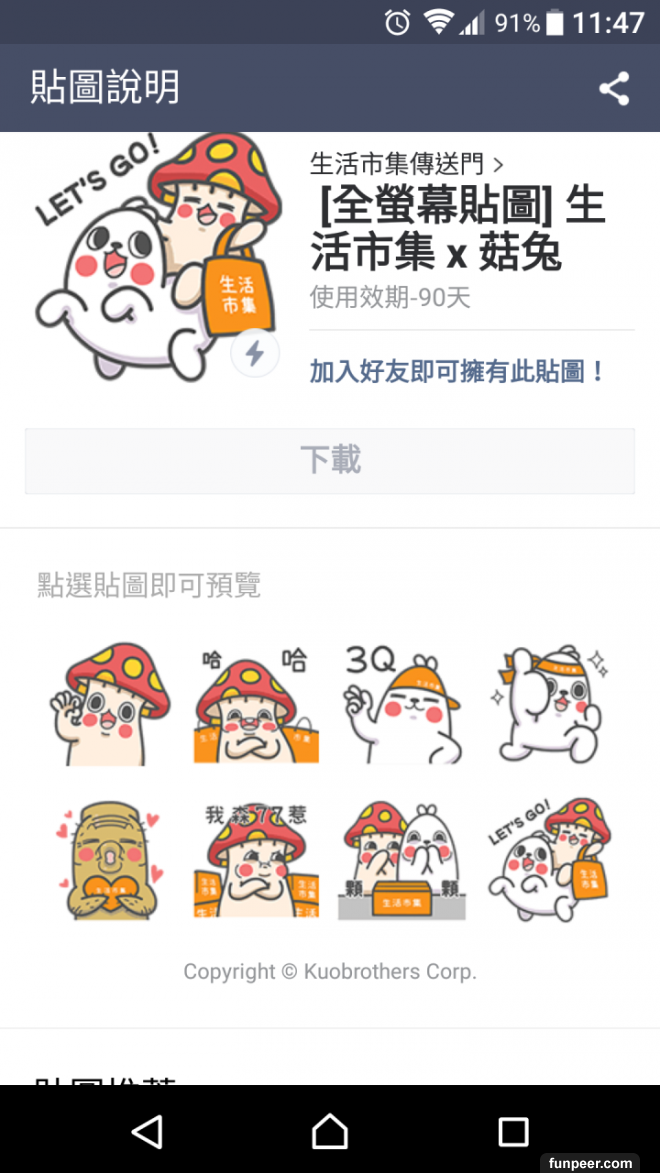
Task: Open the 生活市集傳送門 link
Action: click(405, 163)
